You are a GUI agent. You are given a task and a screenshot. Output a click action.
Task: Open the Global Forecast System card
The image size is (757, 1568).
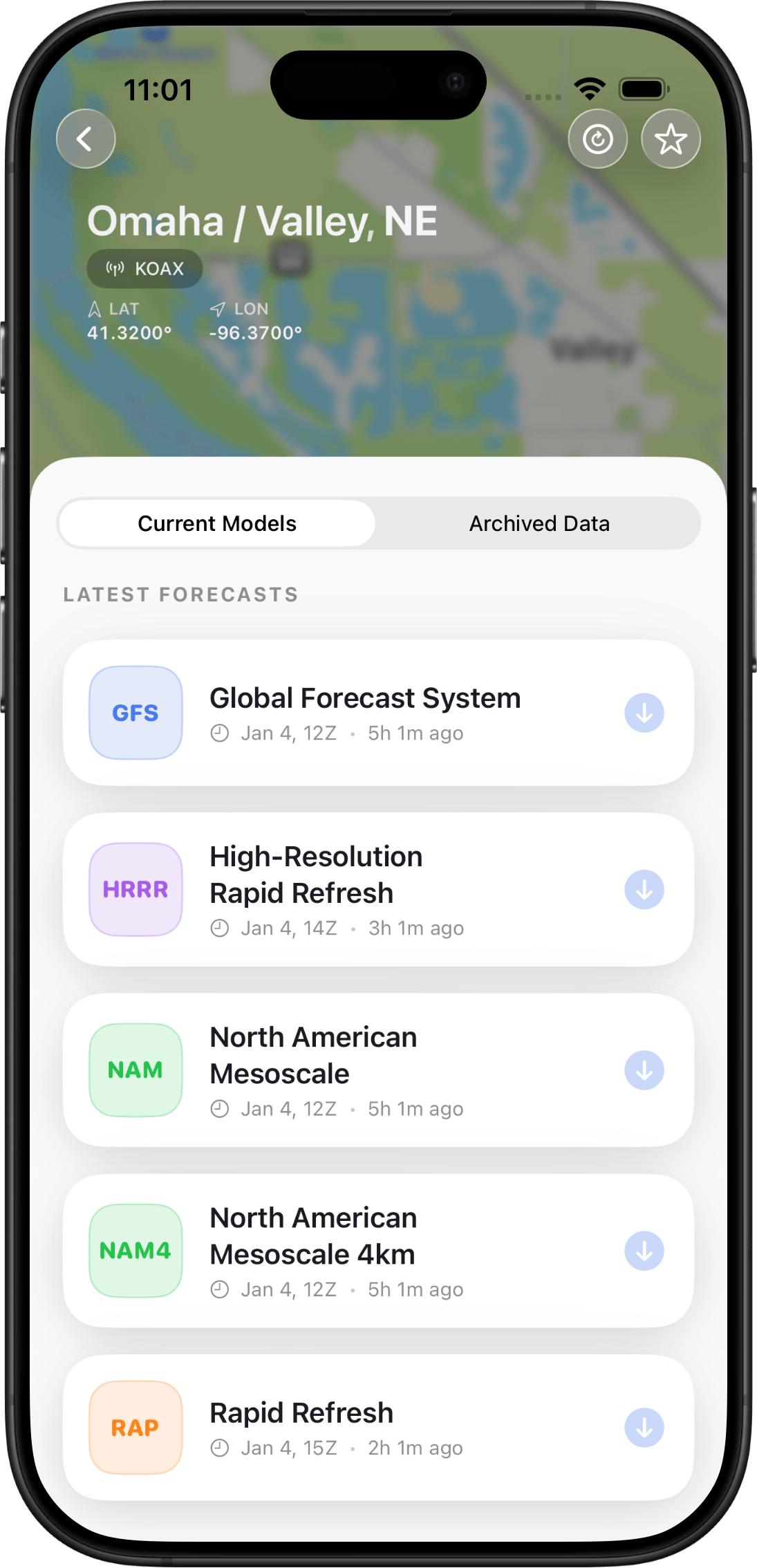[365, 712]
